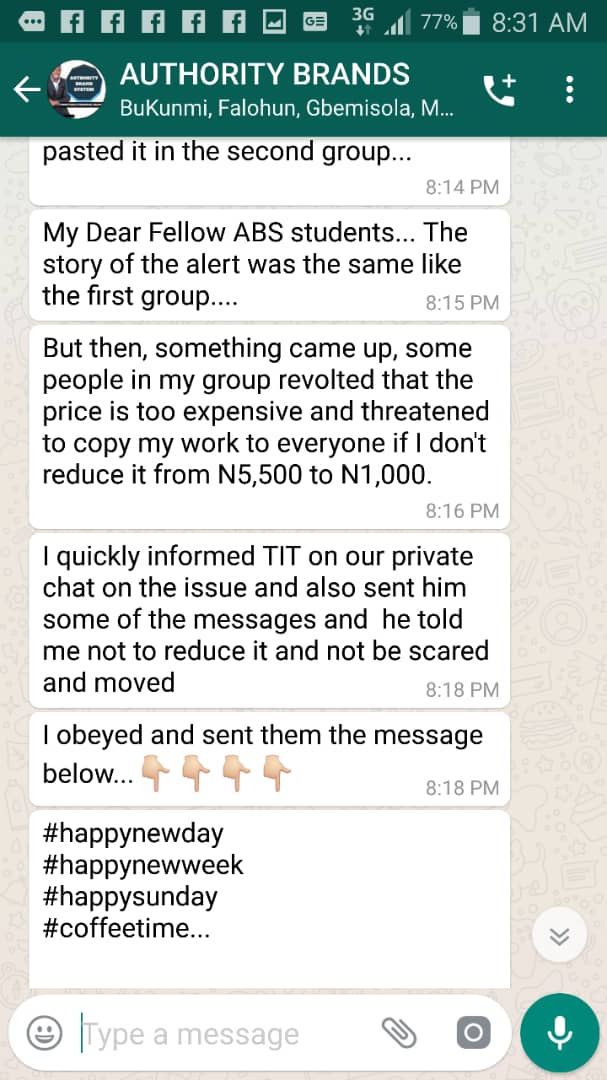This screenshot has width=607, height=1080.
Task: Open the AUTHORITY BRANDS group picture
Action: [78, 90]
